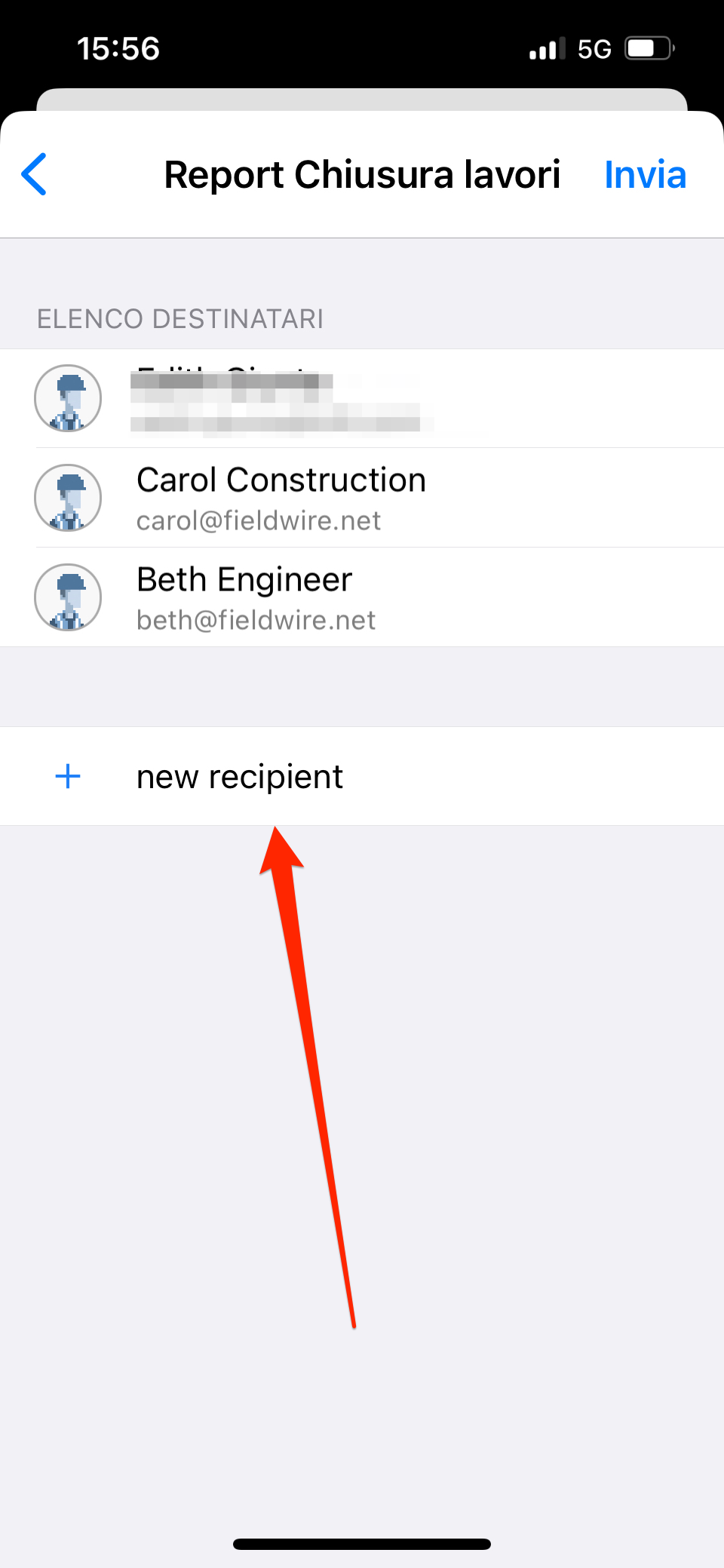Add a new recipient
The width and height of the screenshot is (724, 1568).
(239, 777)
